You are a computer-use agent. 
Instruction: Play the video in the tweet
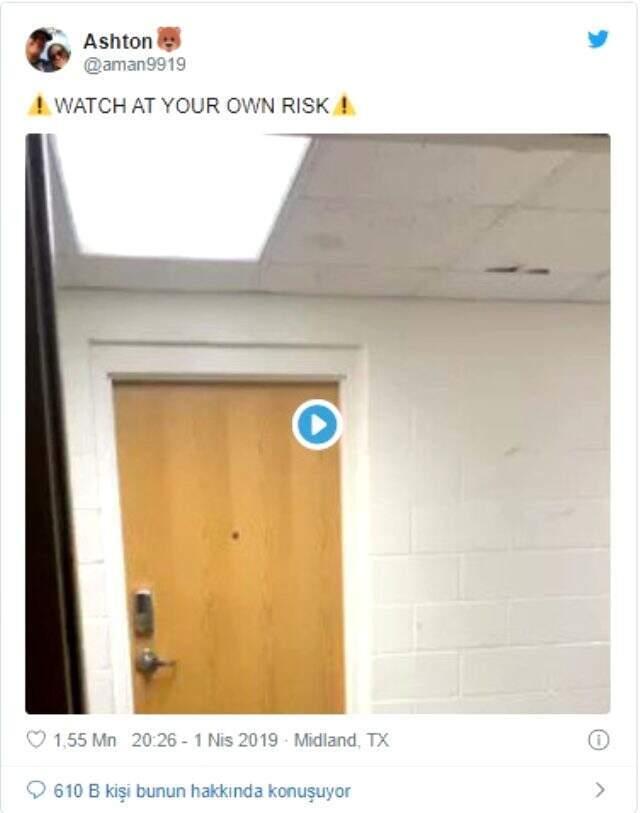click(x=317, y=425)
